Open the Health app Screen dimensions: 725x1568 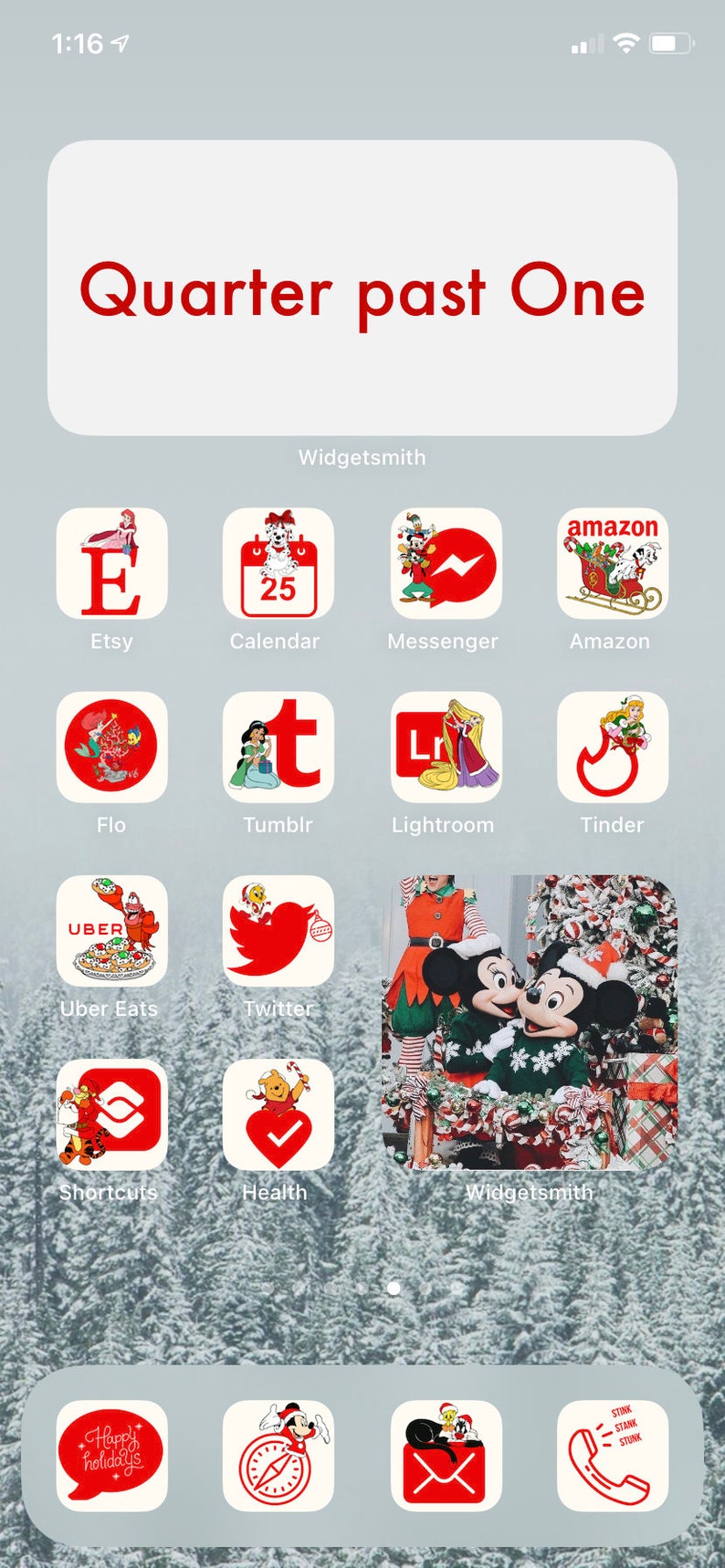click(x=278, y=1114)
